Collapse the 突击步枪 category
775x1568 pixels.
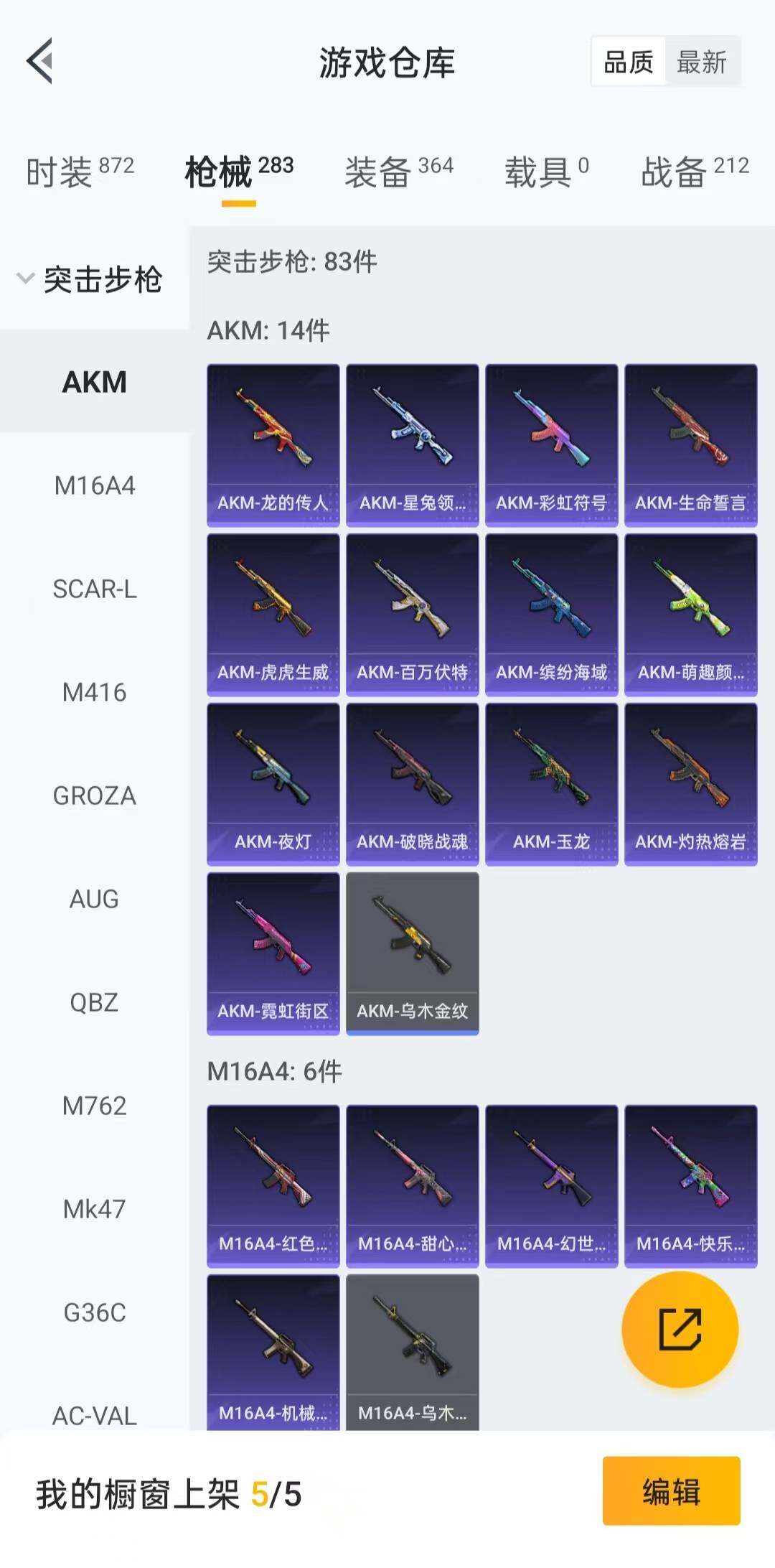(x=90, y=279)
